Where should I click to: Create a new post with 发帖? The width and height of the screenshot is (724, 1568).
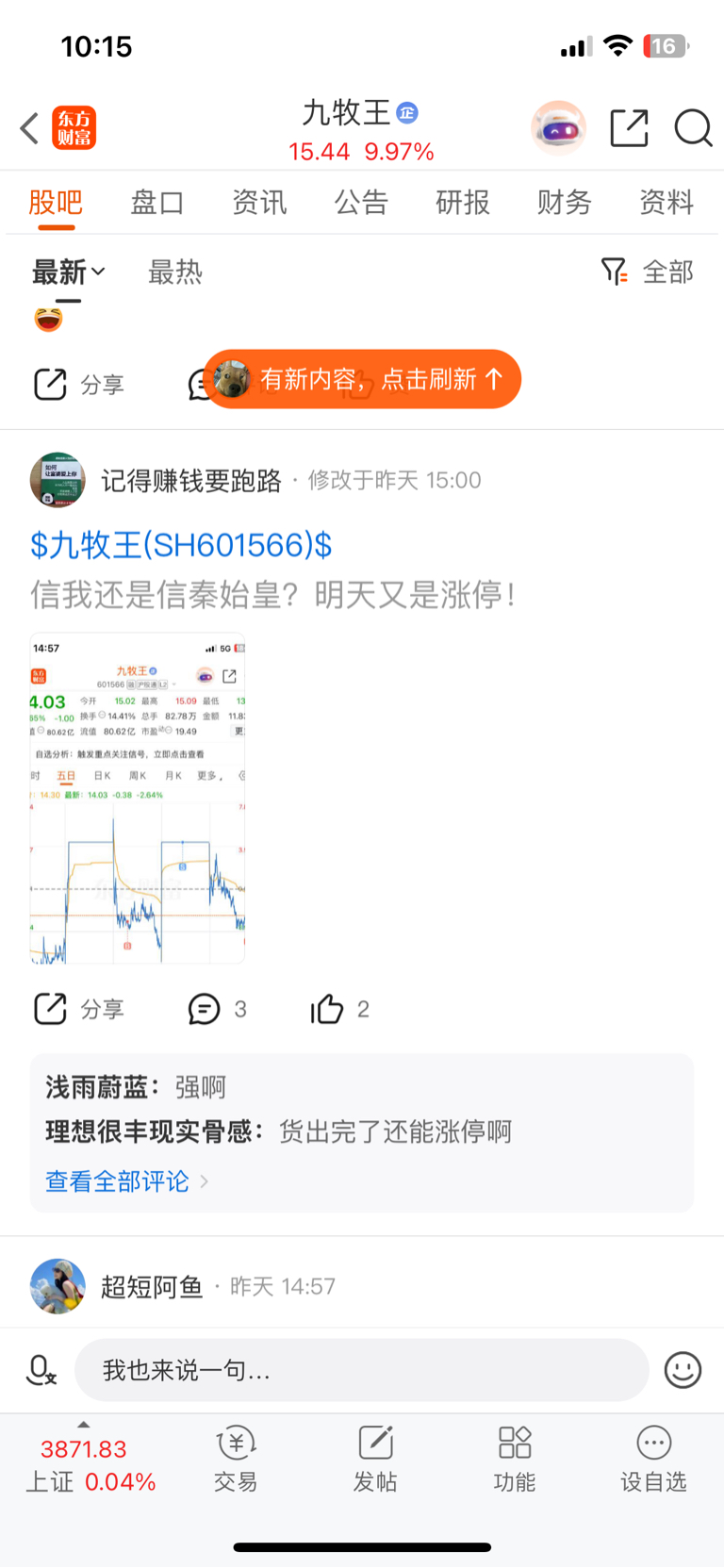point(375,1458)
